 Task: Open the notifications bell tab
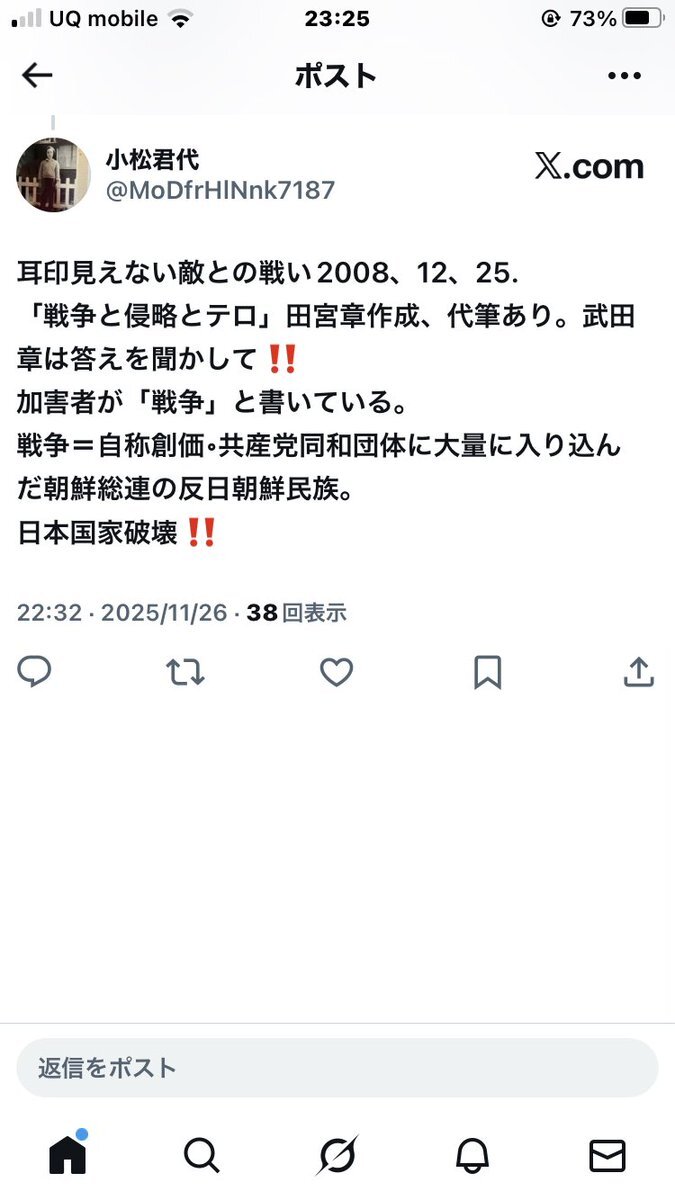click(472, 1155)
